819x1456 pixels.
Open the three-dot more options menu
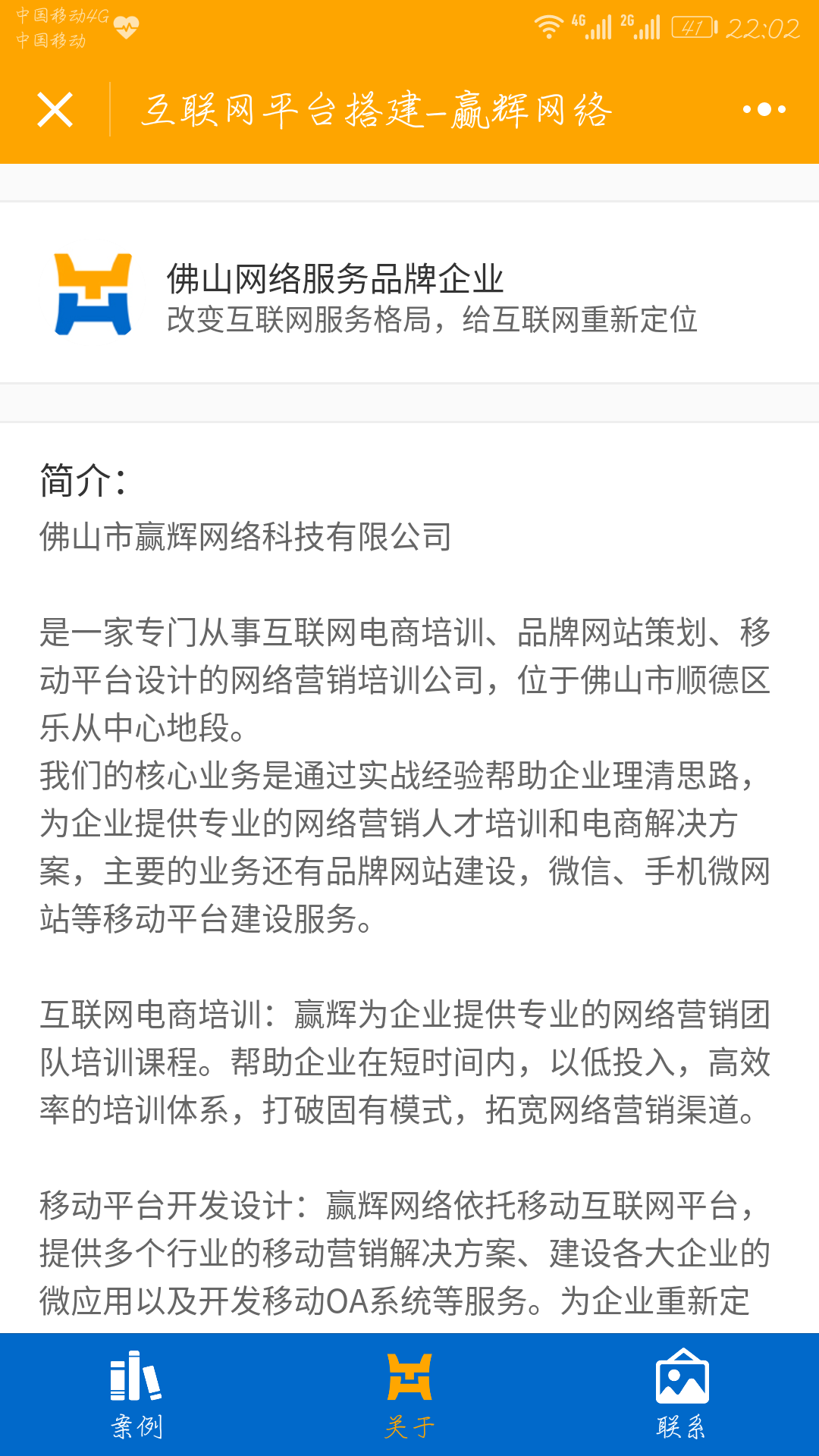point(764,110)
